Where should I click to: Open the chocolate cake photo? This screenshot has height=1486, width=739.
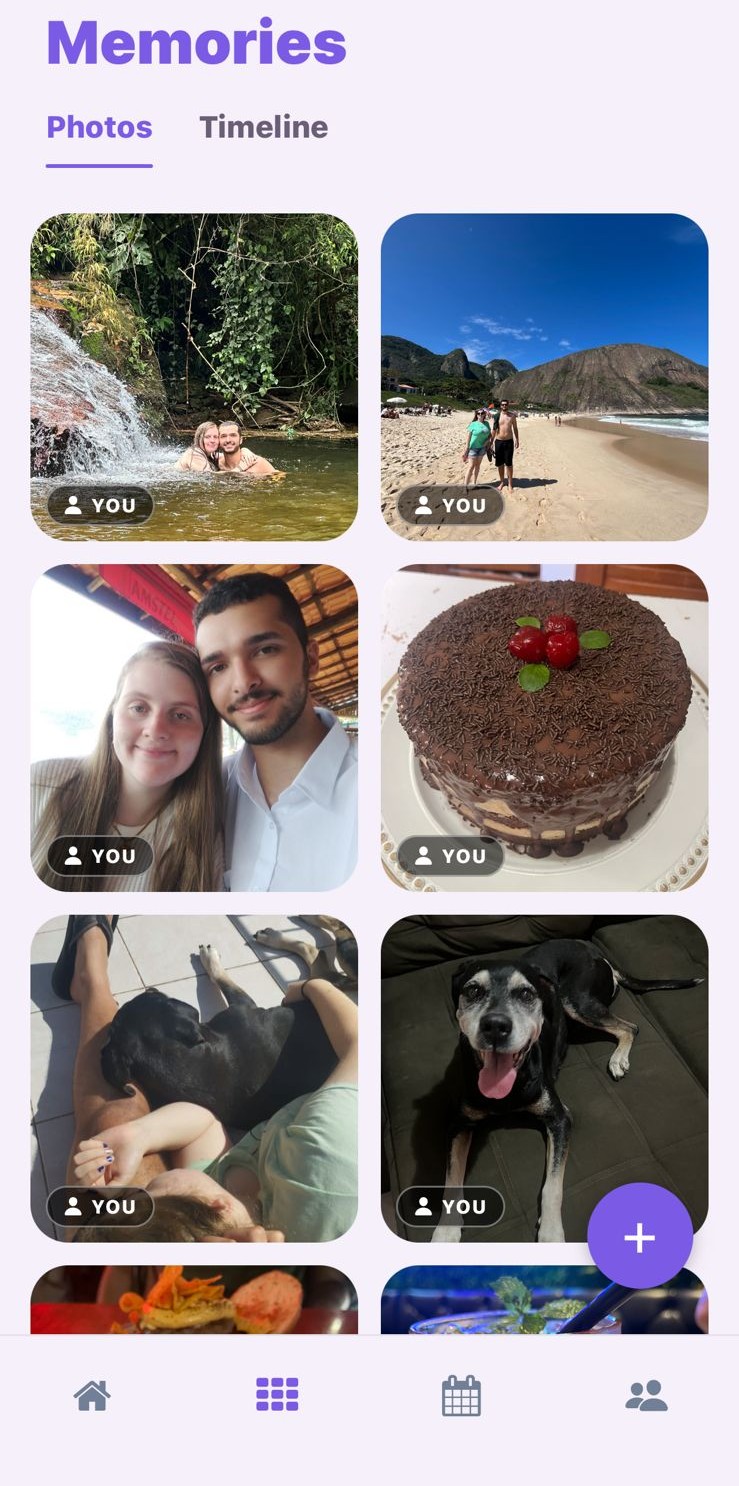coord(544,727)
